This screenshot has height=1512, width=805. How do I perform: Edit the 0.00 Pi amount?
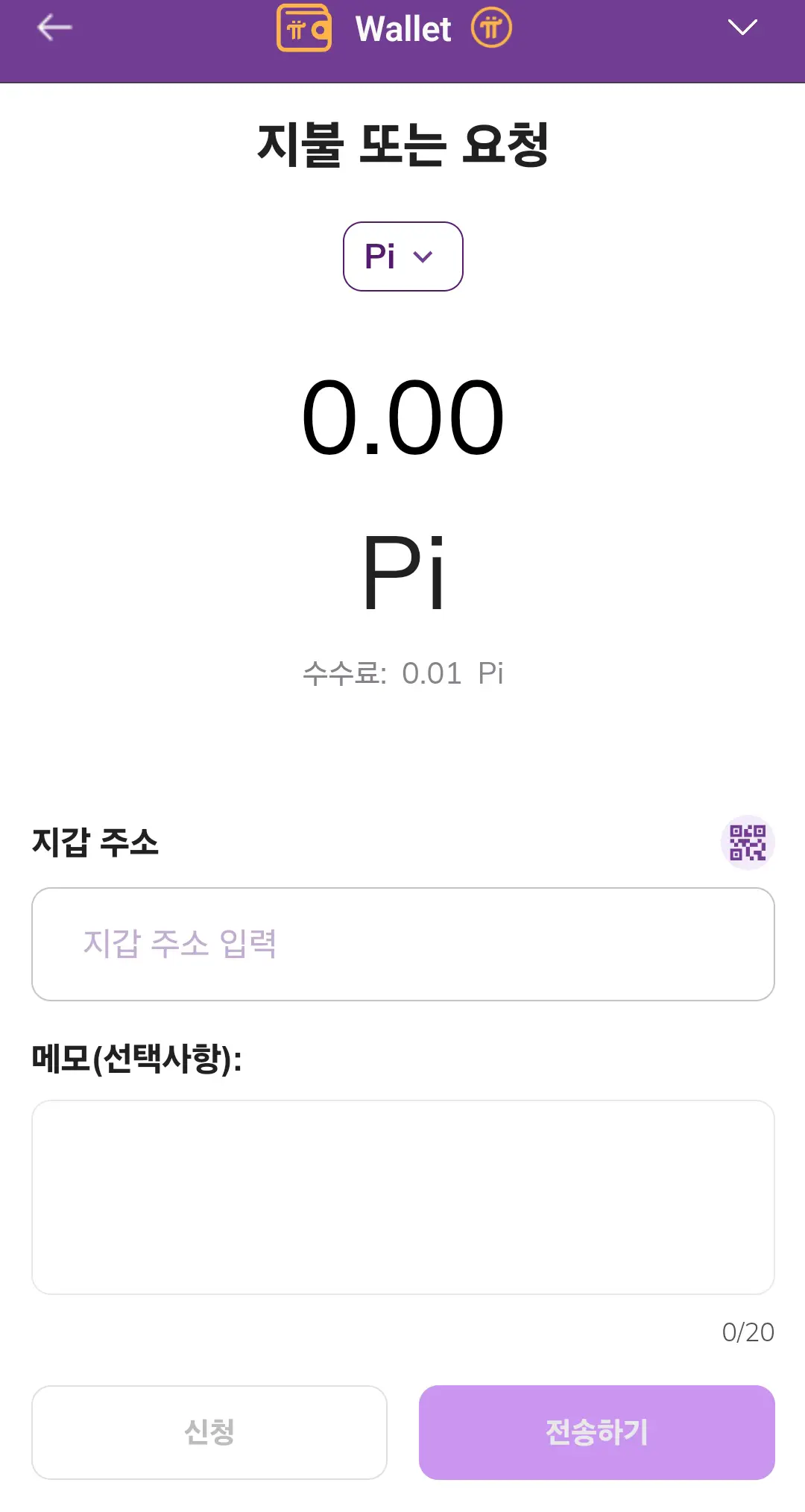[402, 417]
